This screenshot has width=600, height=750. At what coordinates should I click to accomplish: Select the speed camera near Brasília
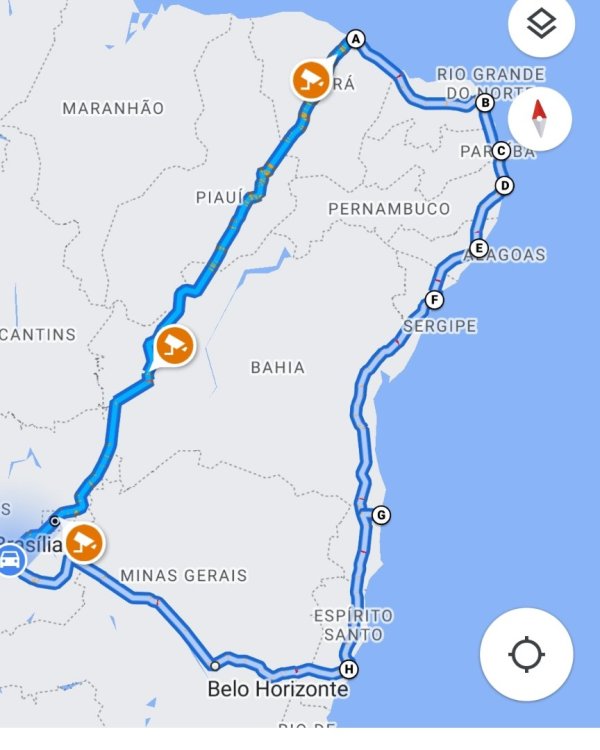coord(86,543)
